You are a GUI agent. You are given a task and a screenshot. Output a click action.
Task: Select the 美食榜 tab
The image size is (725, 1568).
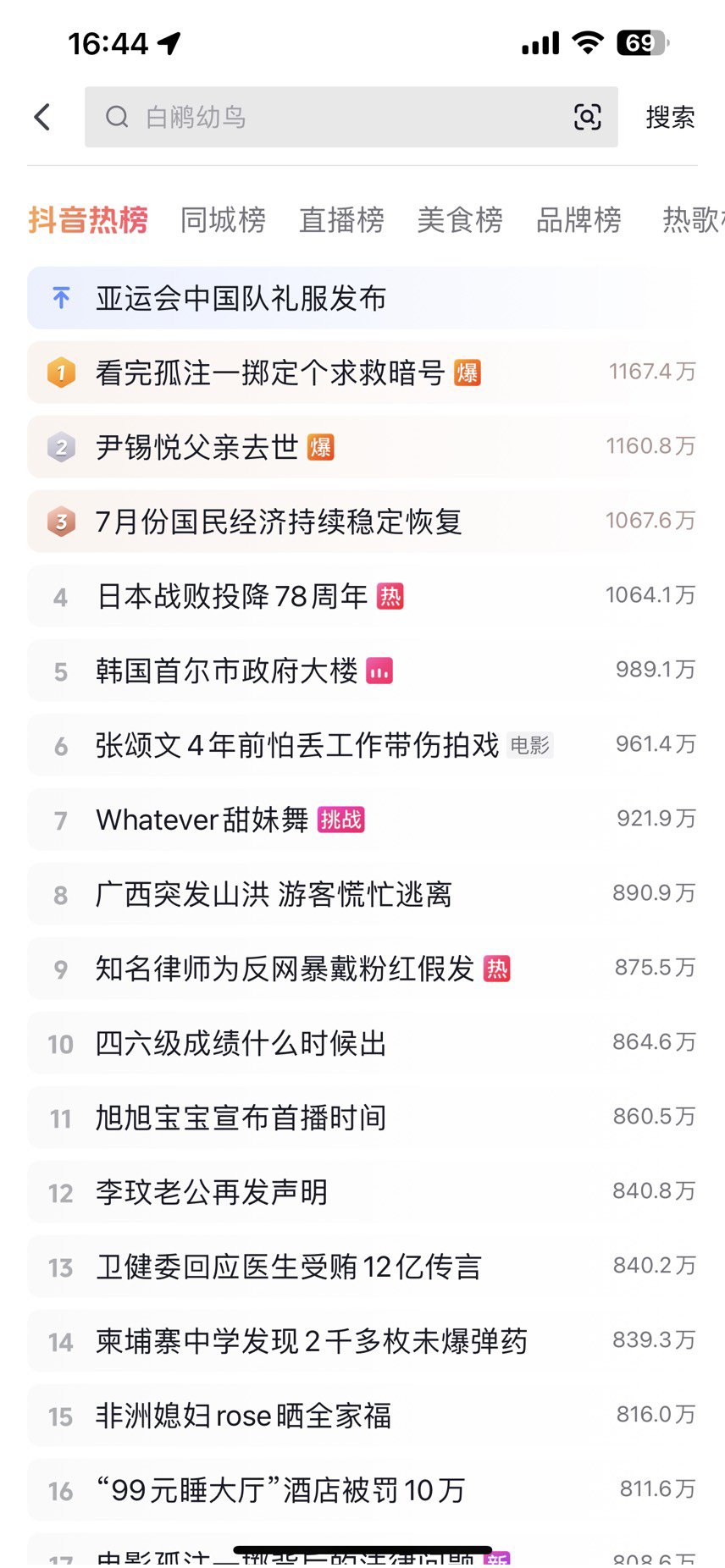[460, 220]
